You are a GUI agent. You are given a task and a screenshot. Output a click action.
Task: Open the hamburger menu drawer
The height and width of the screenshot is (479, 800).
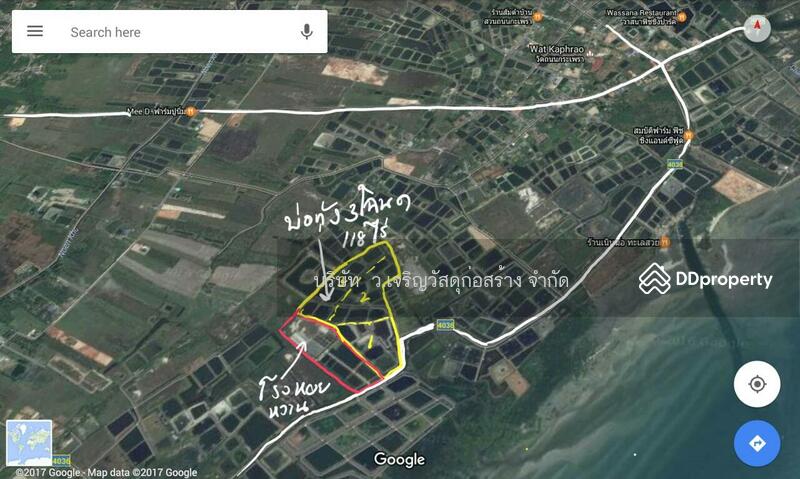pyautogui.click(x=35, y=31)
